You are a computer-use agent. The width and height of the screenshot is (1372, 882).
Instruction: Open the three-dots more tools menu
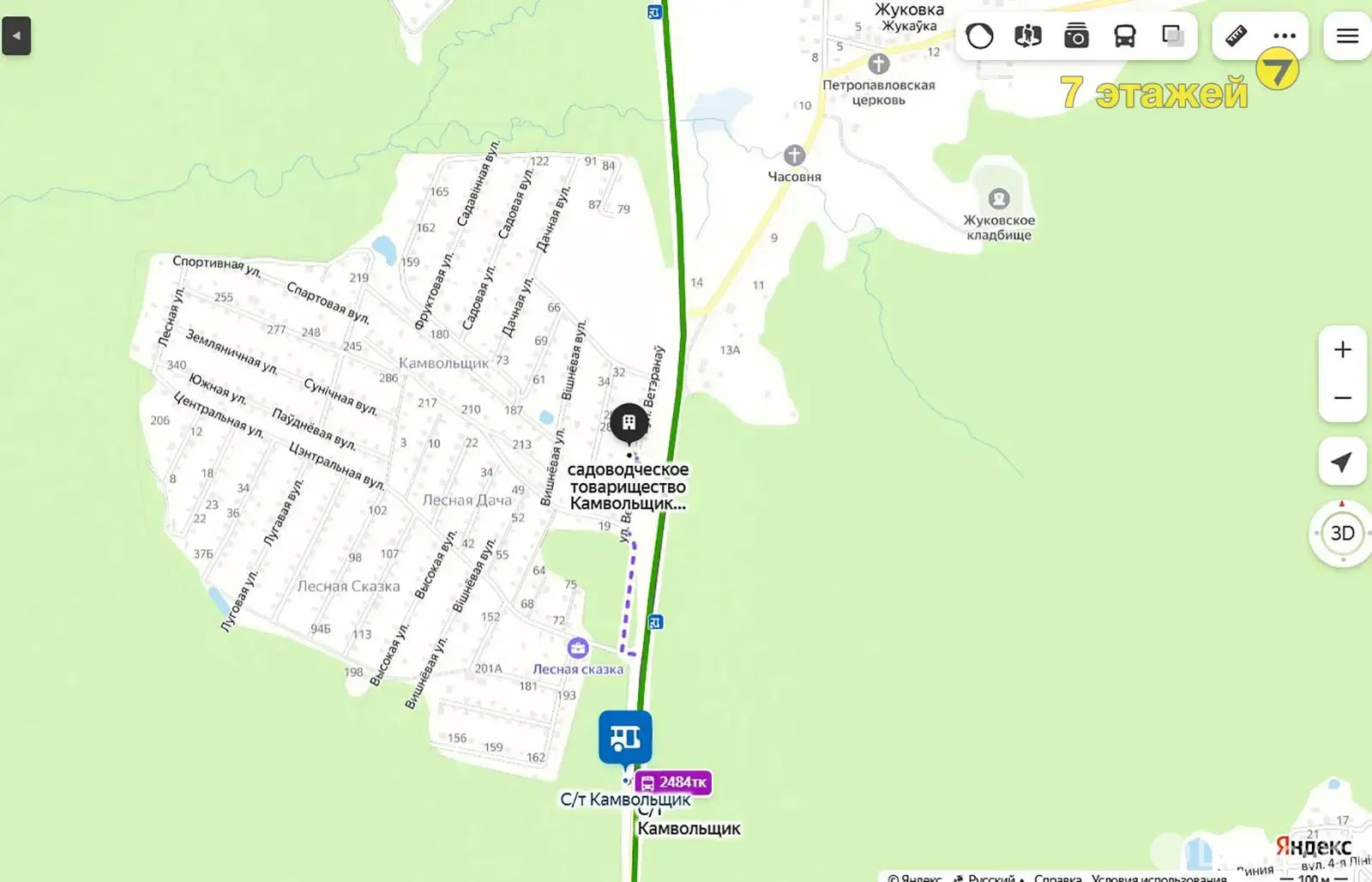[x=1284, y=36]
